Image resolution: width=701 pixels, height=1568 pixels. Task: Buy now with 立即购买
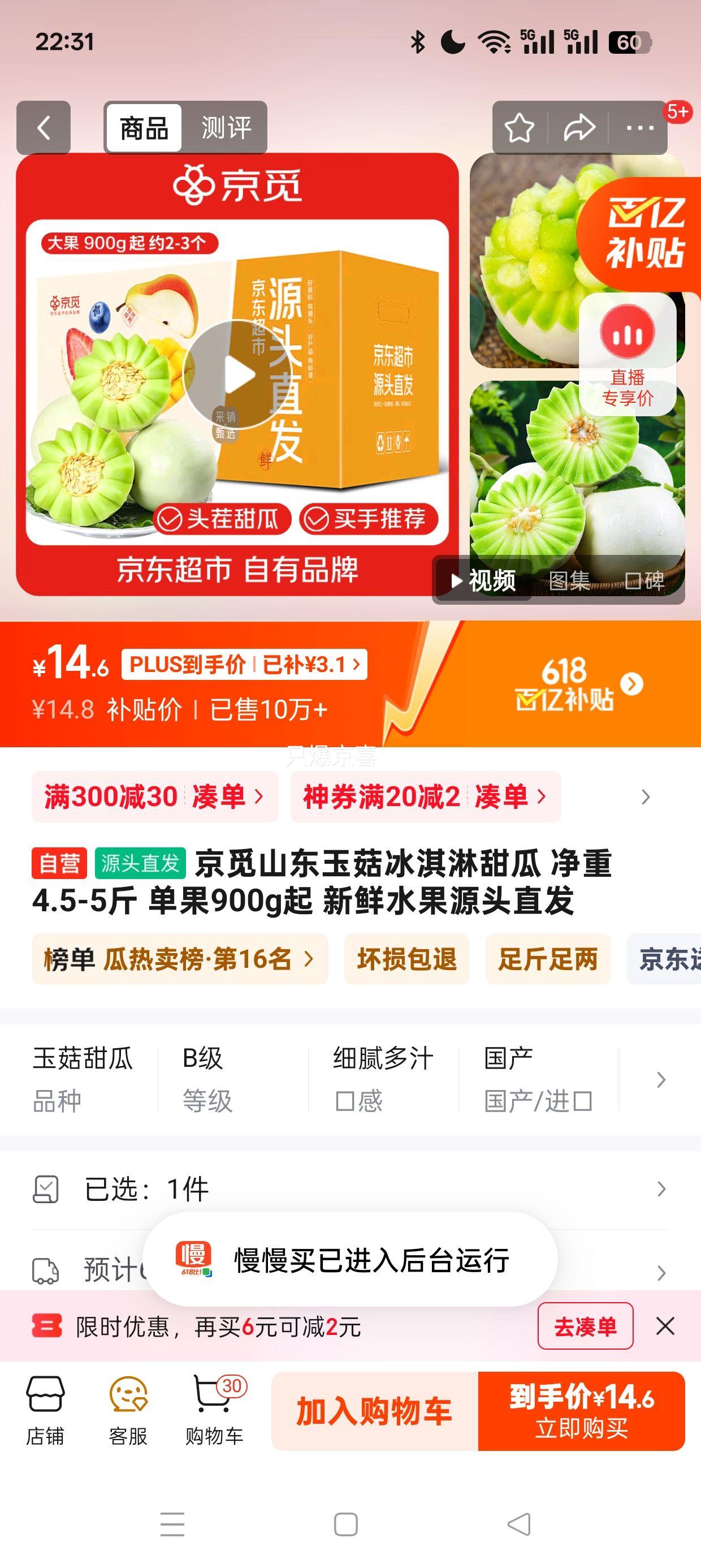pos(582,1411)
